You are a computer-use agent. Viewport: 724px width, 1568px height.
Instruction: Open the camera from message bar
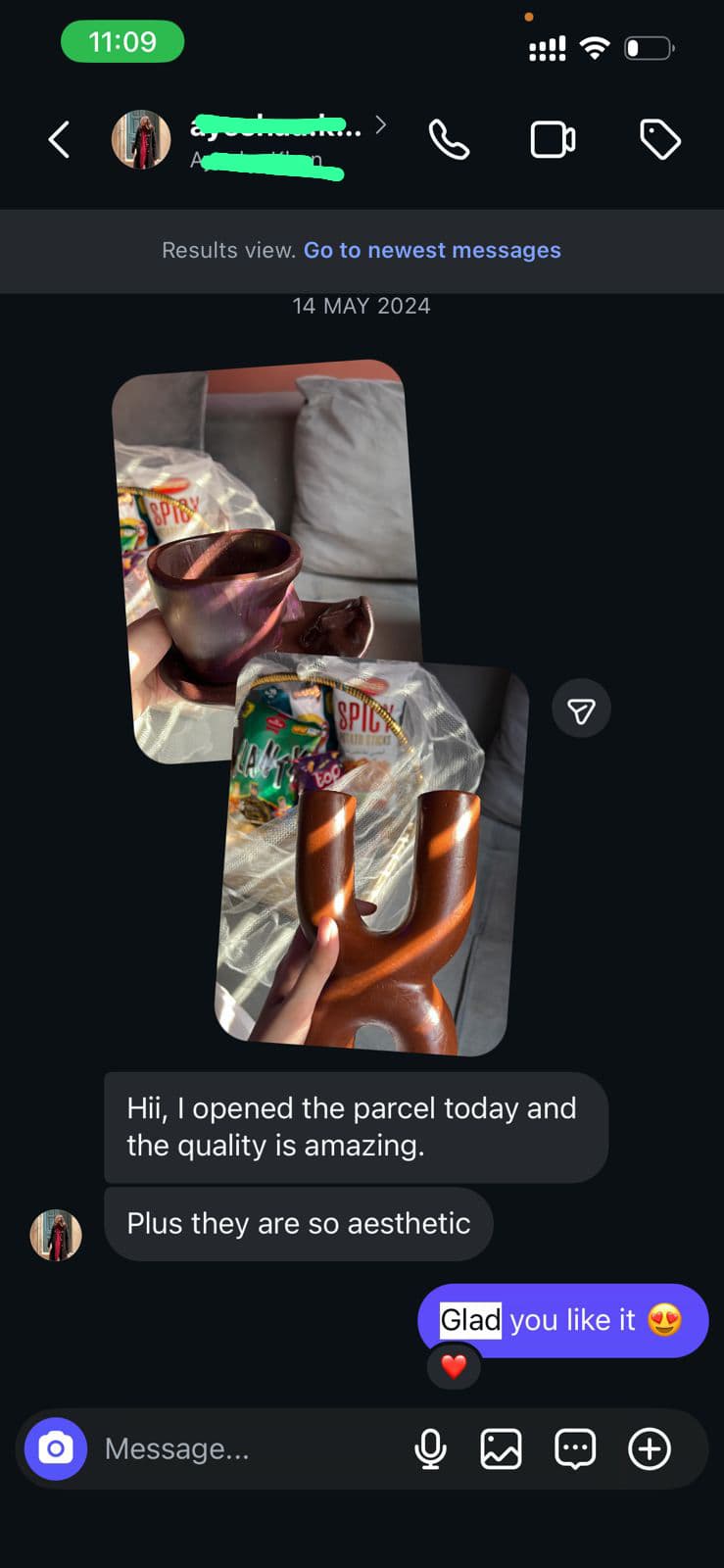[56, 1448]
